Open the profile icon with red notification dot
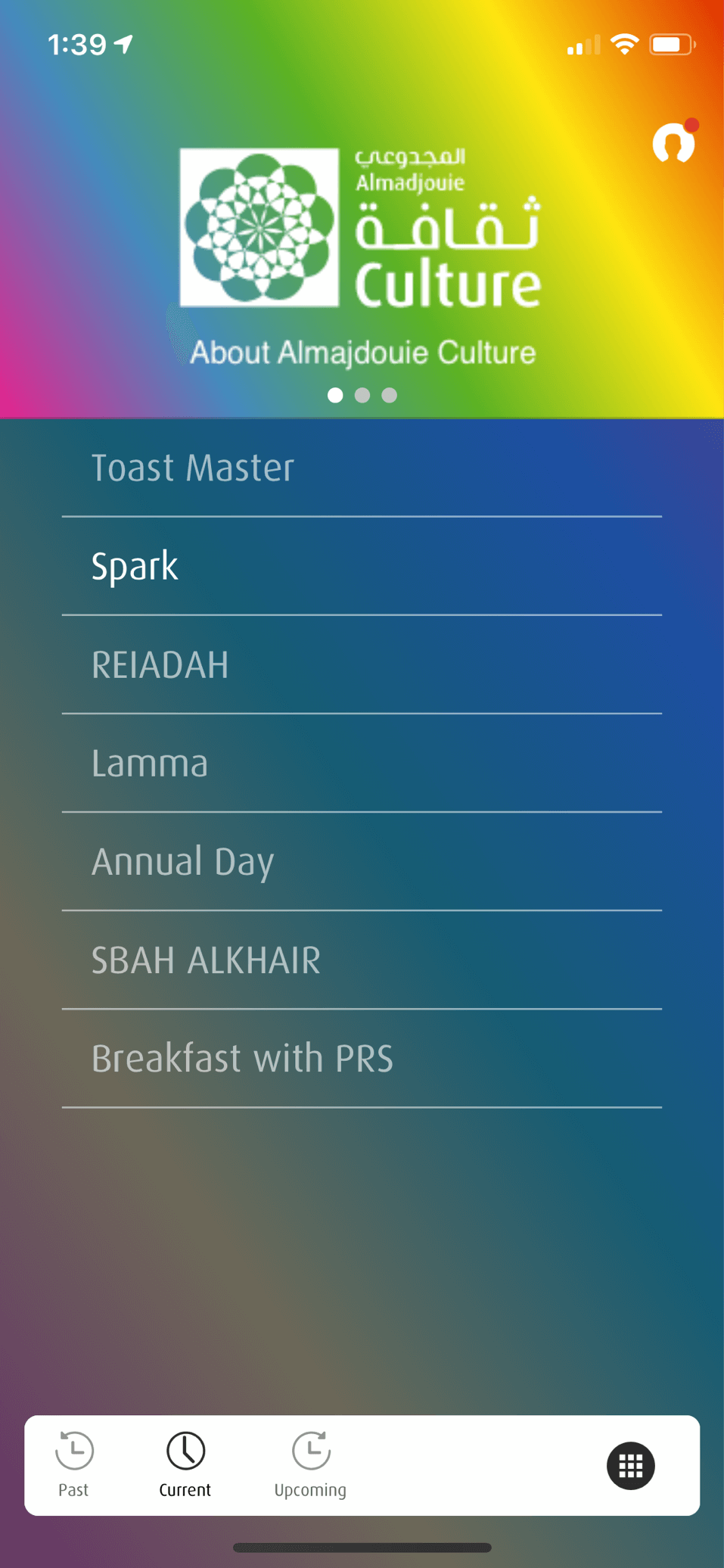 [x=673, y=143]
